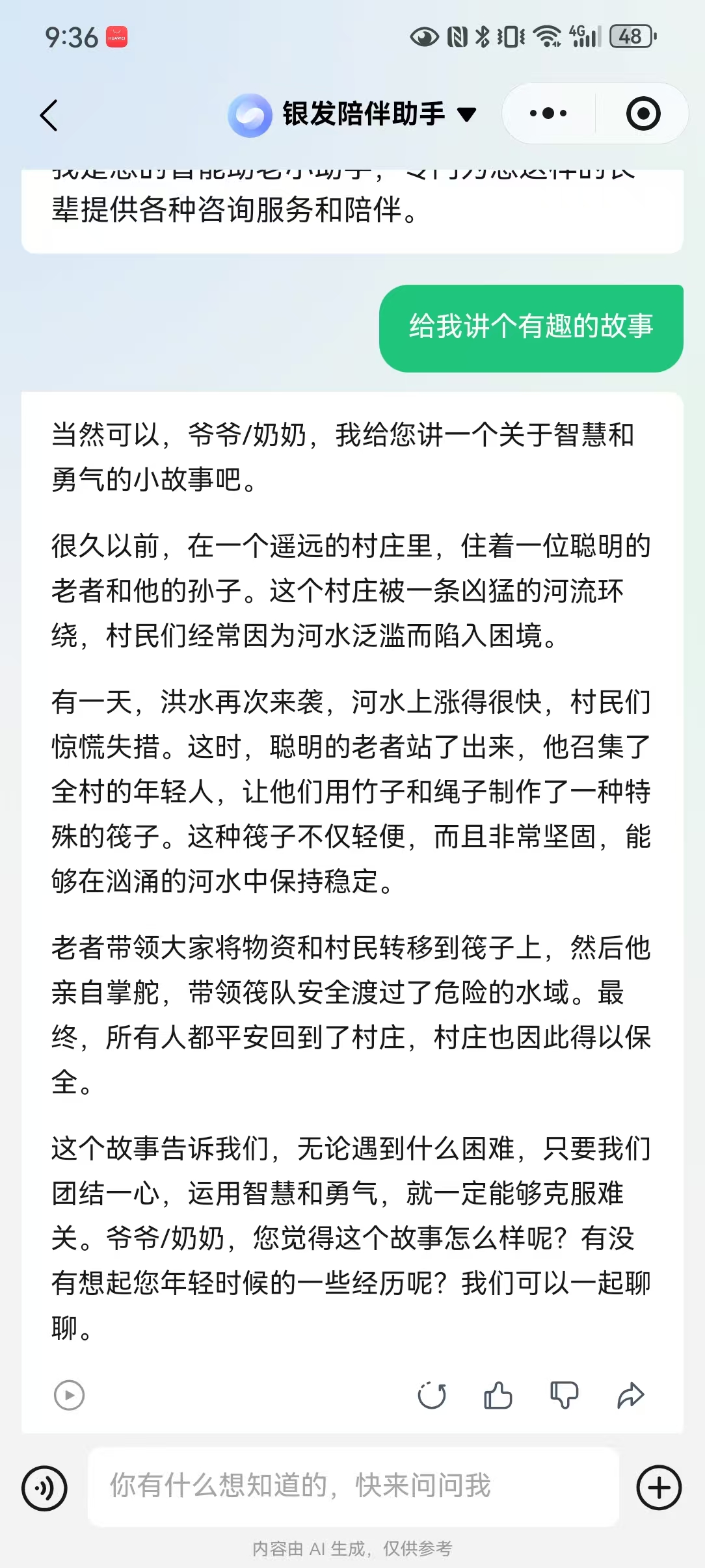Go back using the top-left arrow
The height and width of the screenshot is (1568, 705).
click(x=49, y=115)
